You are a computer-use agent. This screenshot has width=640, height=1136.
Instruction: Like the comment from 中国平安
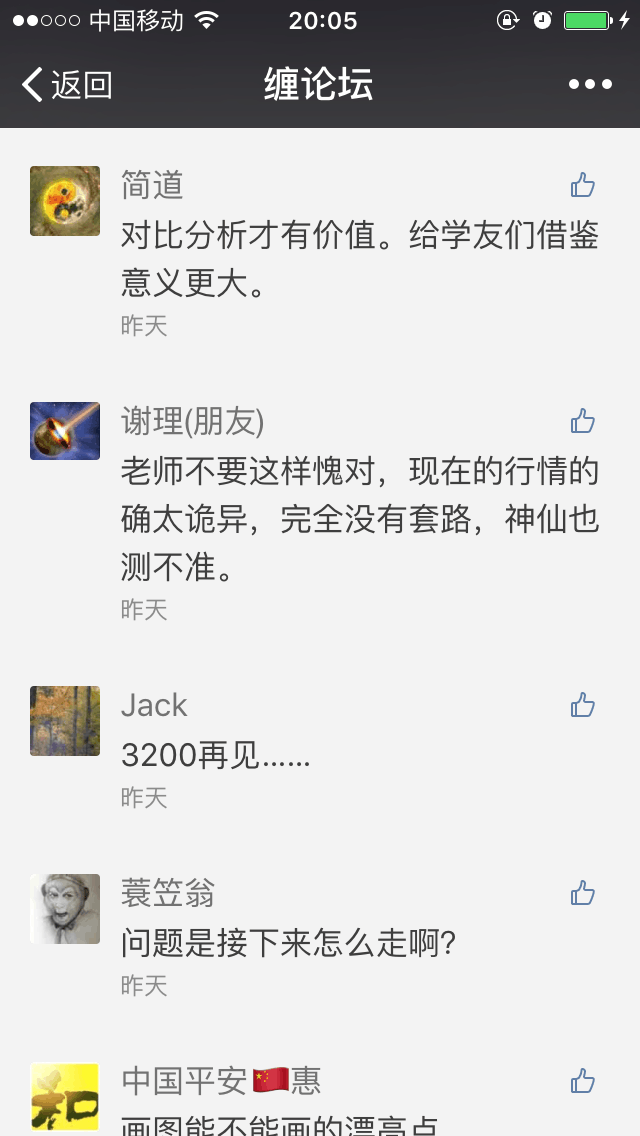pyautogui.click(x=583, y=1081)
